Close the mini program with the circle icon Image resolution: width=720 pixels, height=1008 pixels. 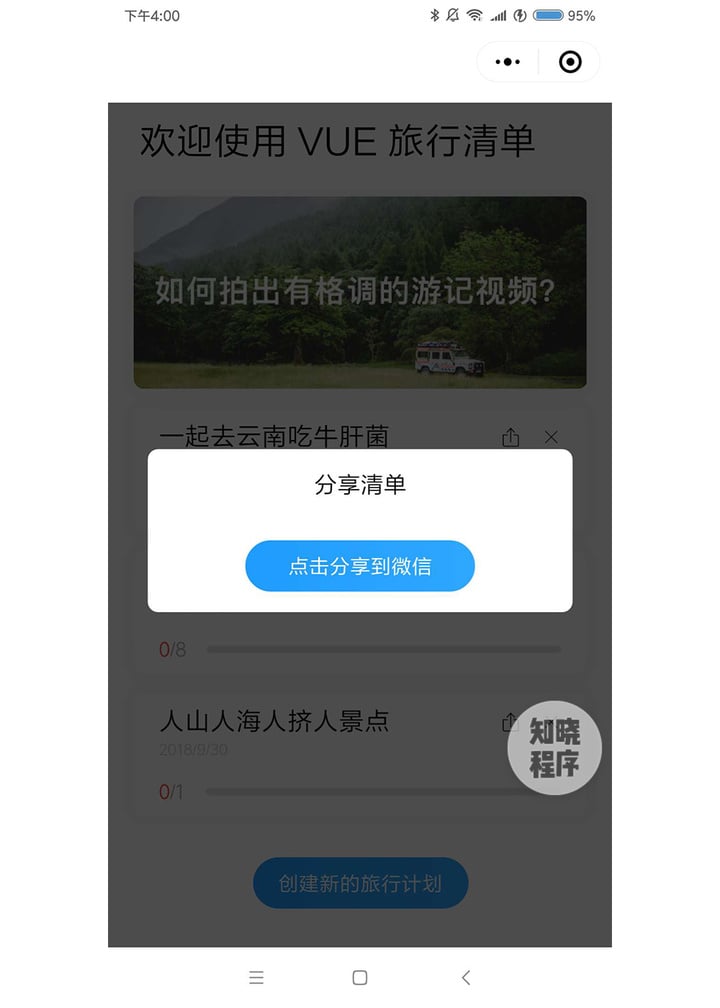[569, 62]
